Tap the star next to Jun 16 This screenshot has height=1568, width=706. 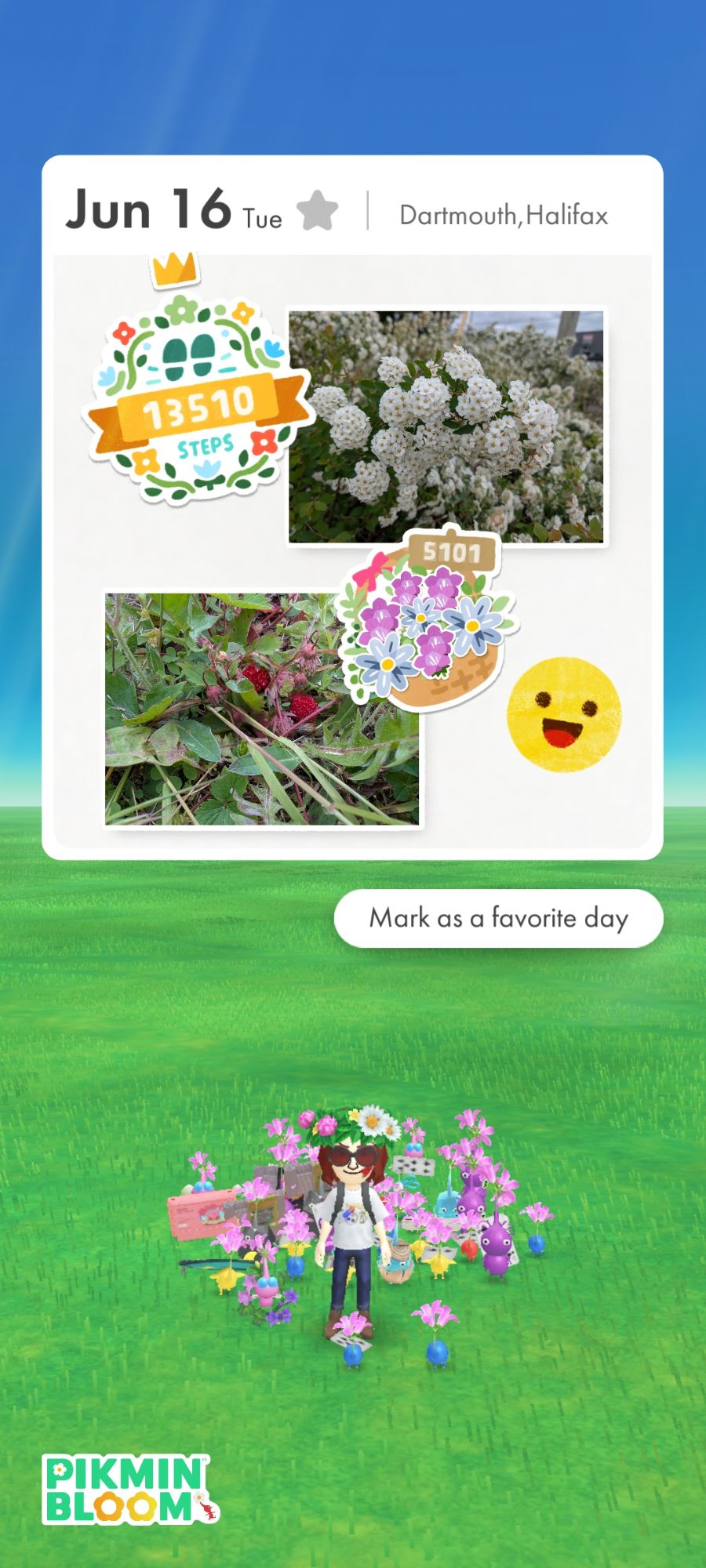pyautogui.click(x=317, y=211)
